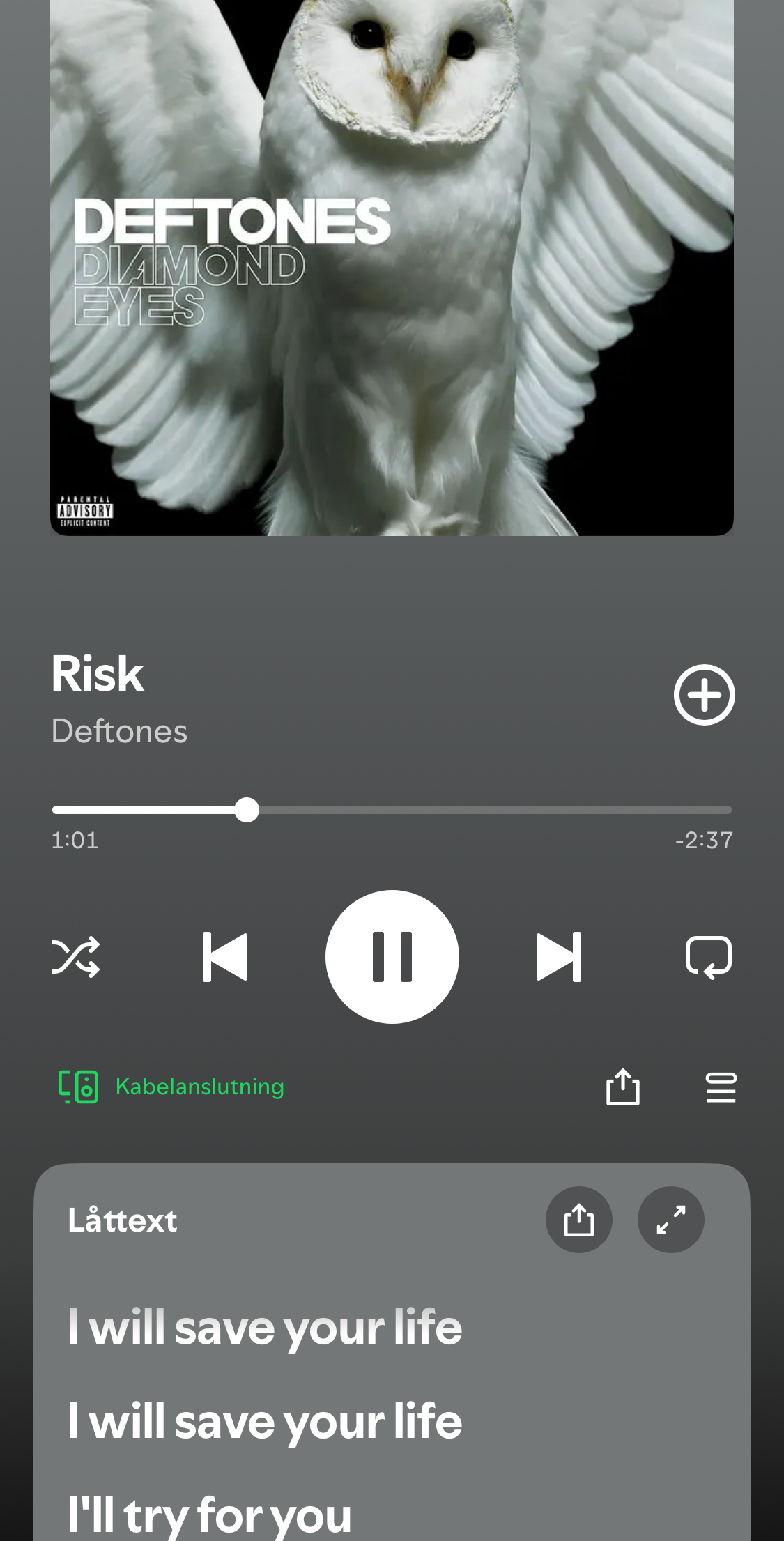Toggle repeat mode
Viewport: 784px width, 1541px height.
click(708, 956)
